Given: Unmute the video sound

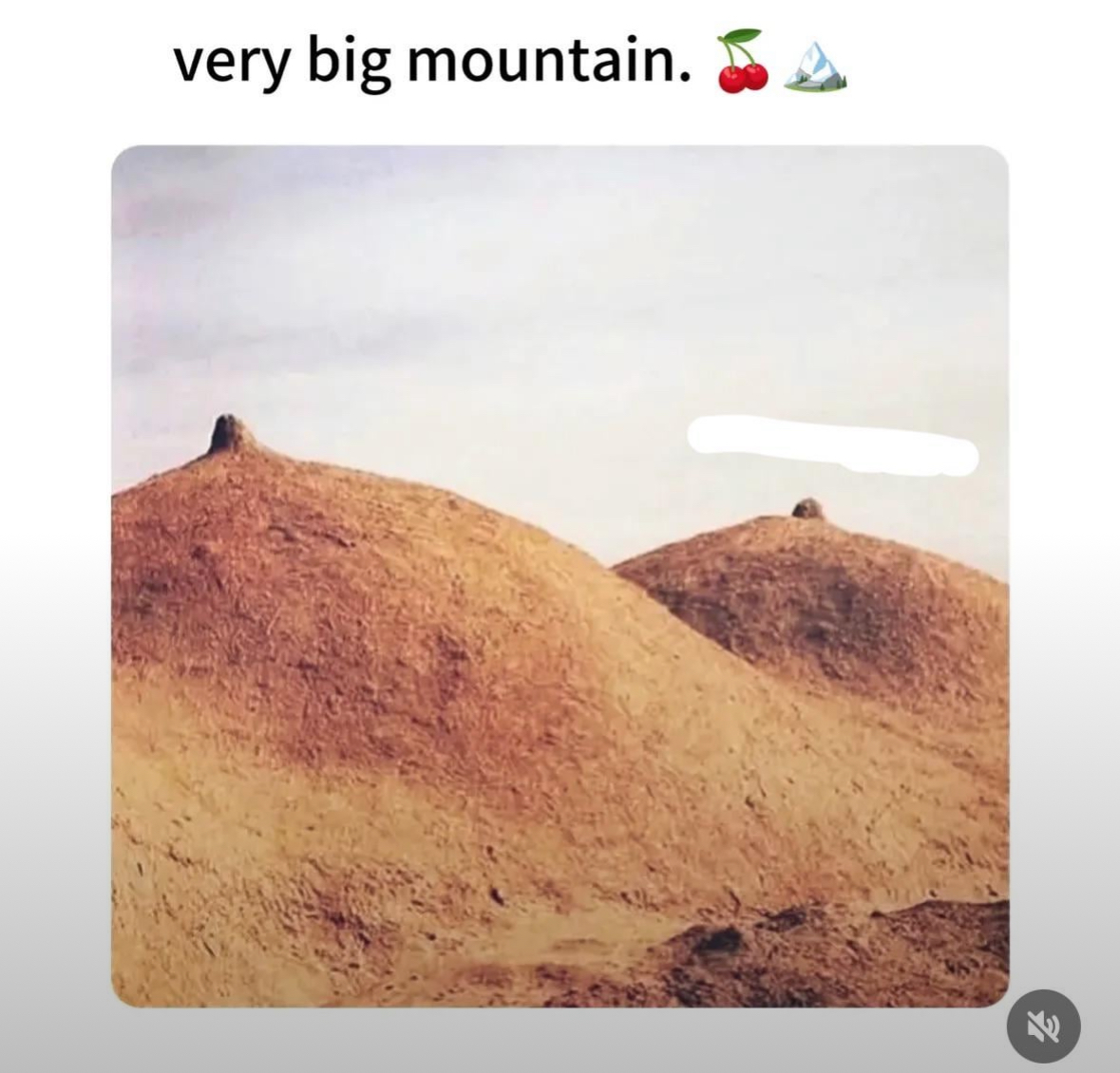Looking at the screenshot, I should (x=1043, y=1026).
